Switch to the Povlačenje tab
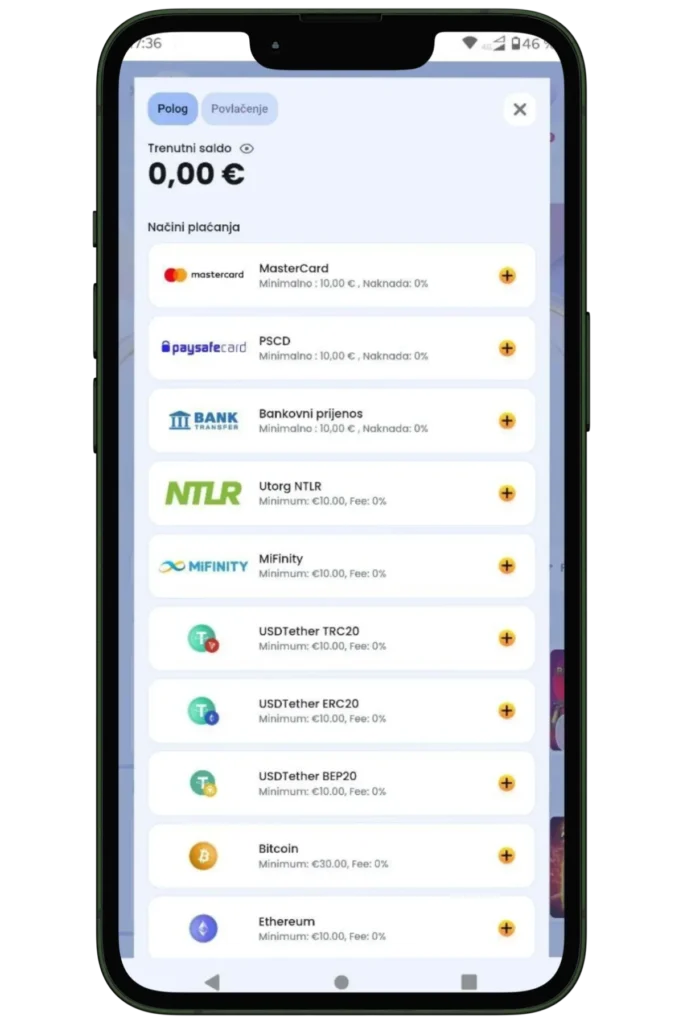Screen dimensions: 683x1024 coord(239,109)
